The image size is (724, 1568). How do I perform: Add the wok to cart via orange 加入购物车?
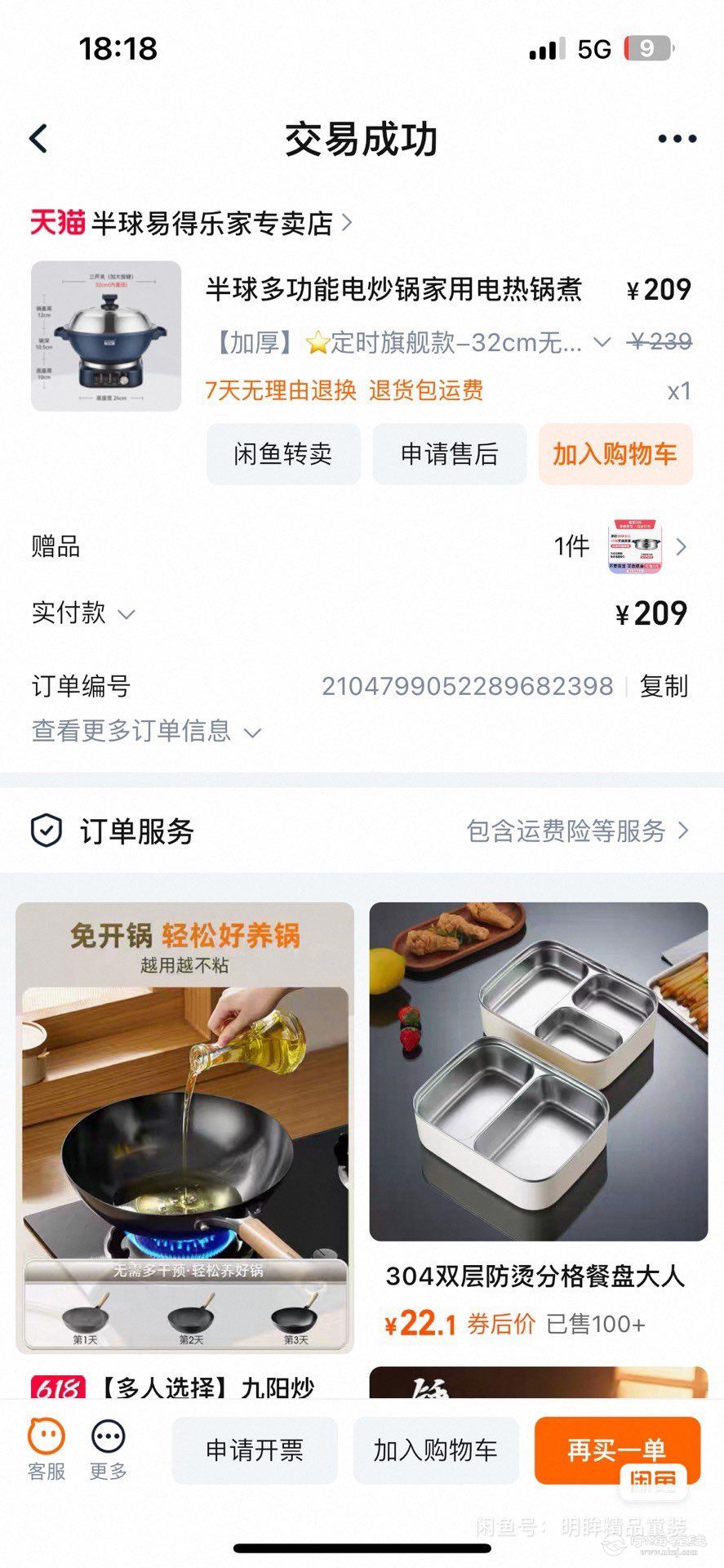615,454
